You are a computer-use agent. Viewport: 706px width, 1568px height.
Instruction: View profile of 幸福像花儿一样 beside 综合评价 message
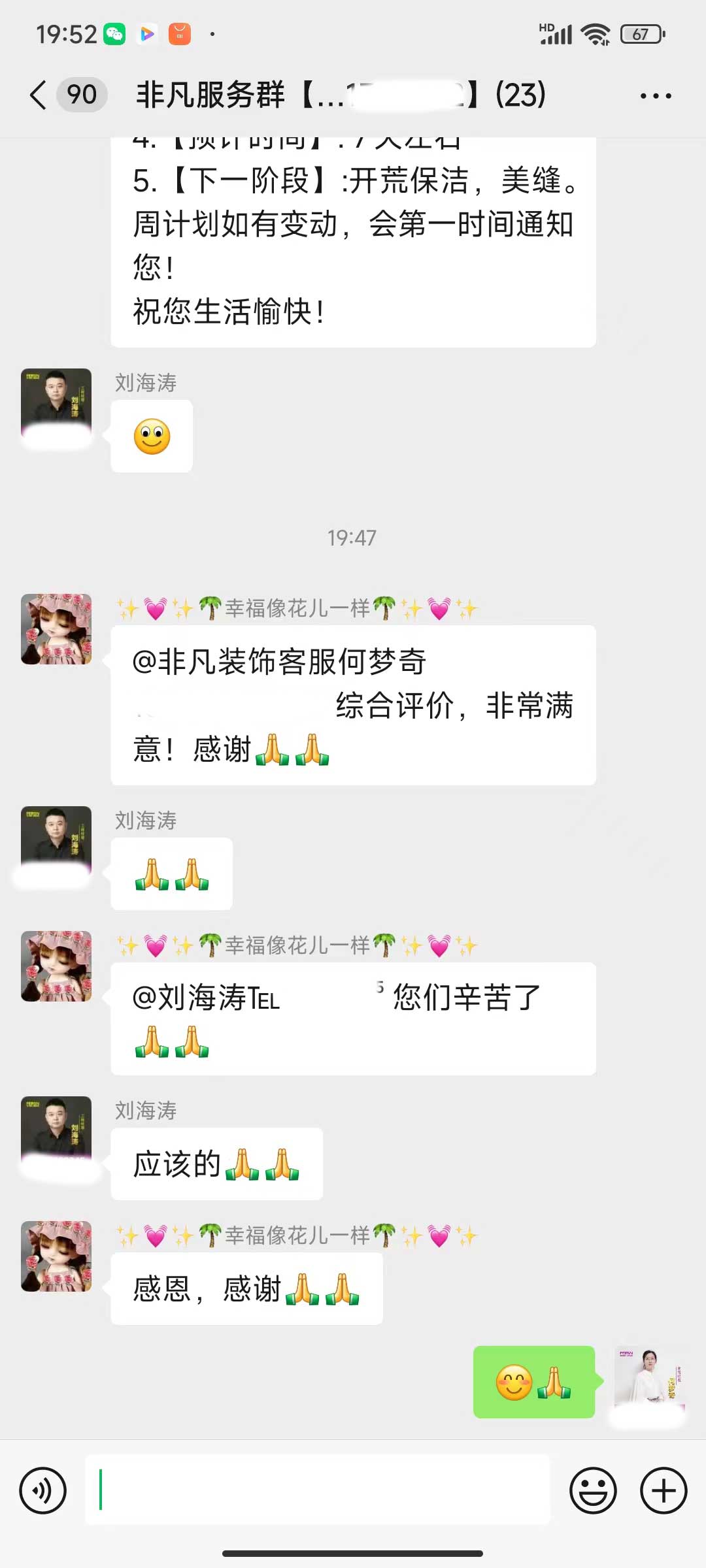tap(56, 629)
